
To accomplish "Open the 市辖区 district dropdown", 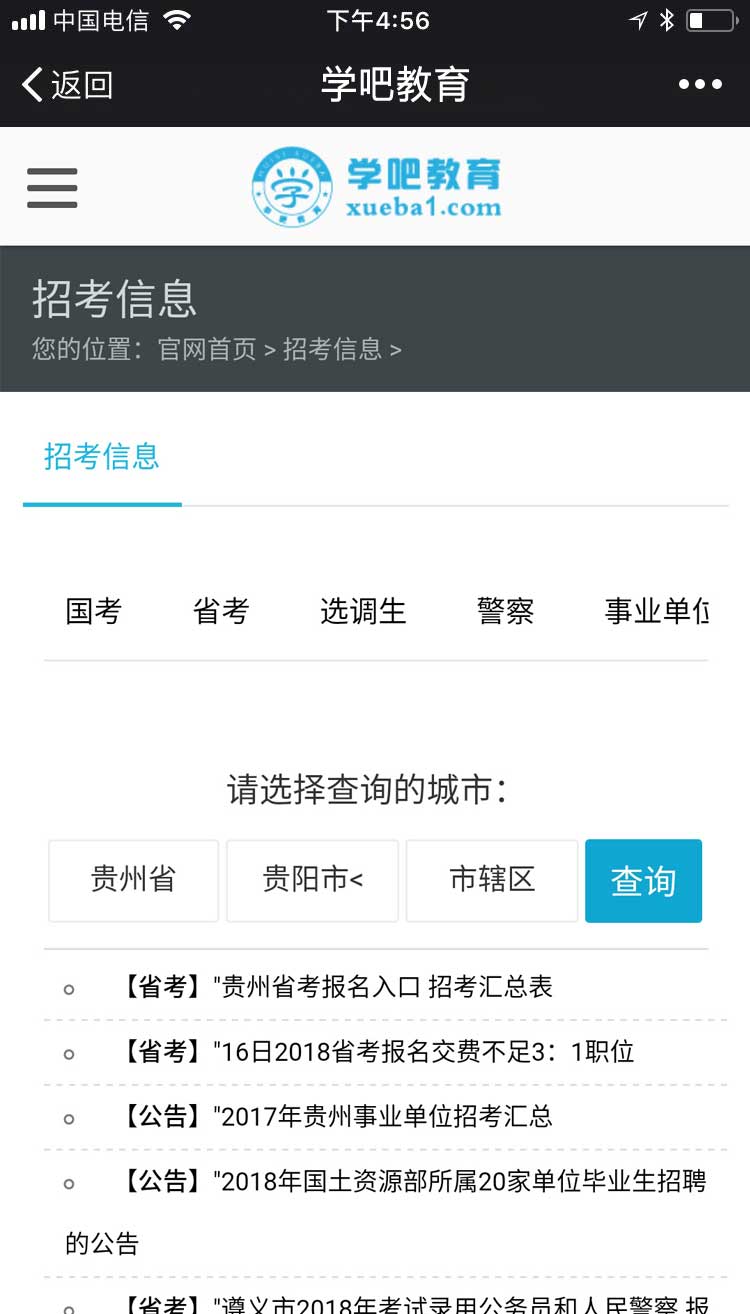I will (x=492, y=880).
